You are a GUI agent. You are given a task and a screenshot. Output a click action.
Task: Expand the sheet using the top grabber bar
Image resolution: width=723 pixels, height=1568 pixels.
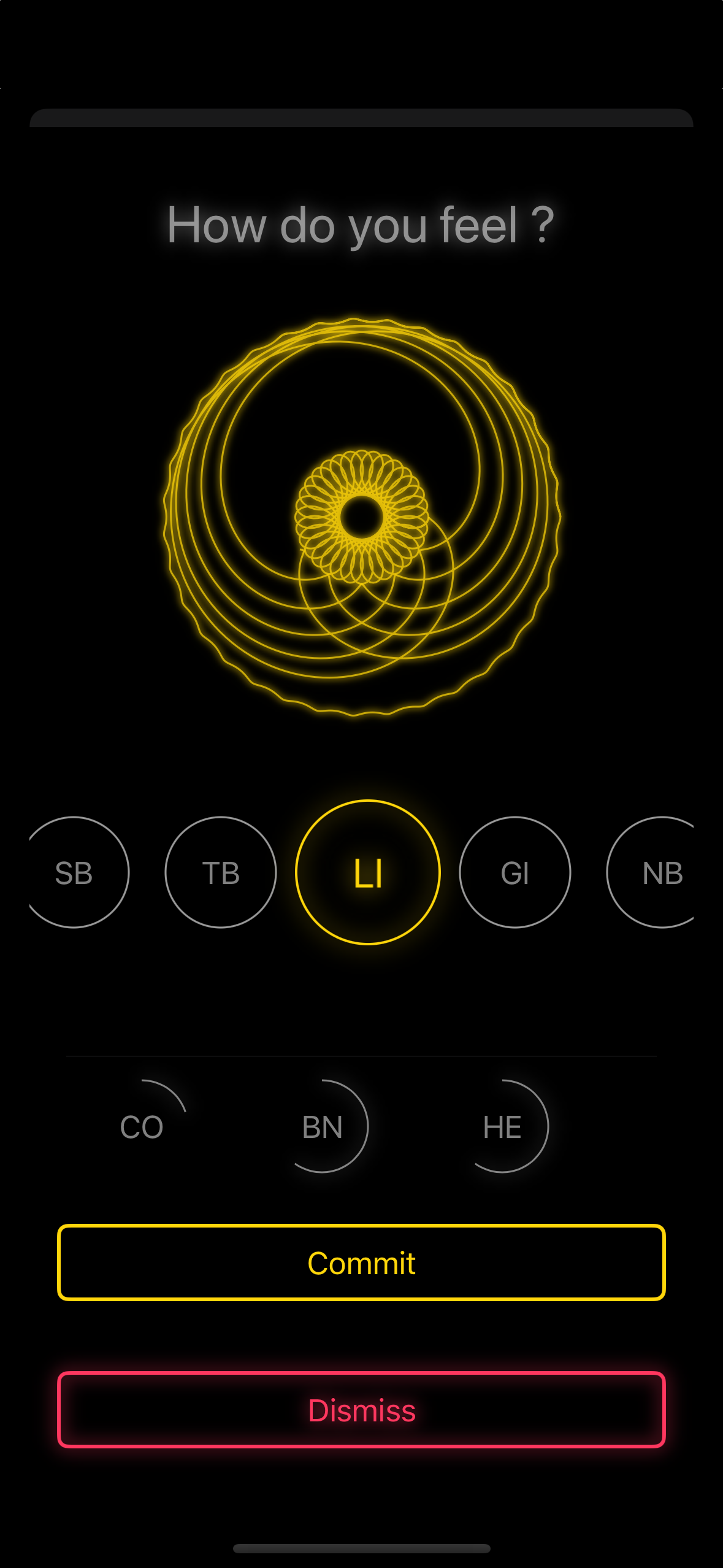(361, 118)
